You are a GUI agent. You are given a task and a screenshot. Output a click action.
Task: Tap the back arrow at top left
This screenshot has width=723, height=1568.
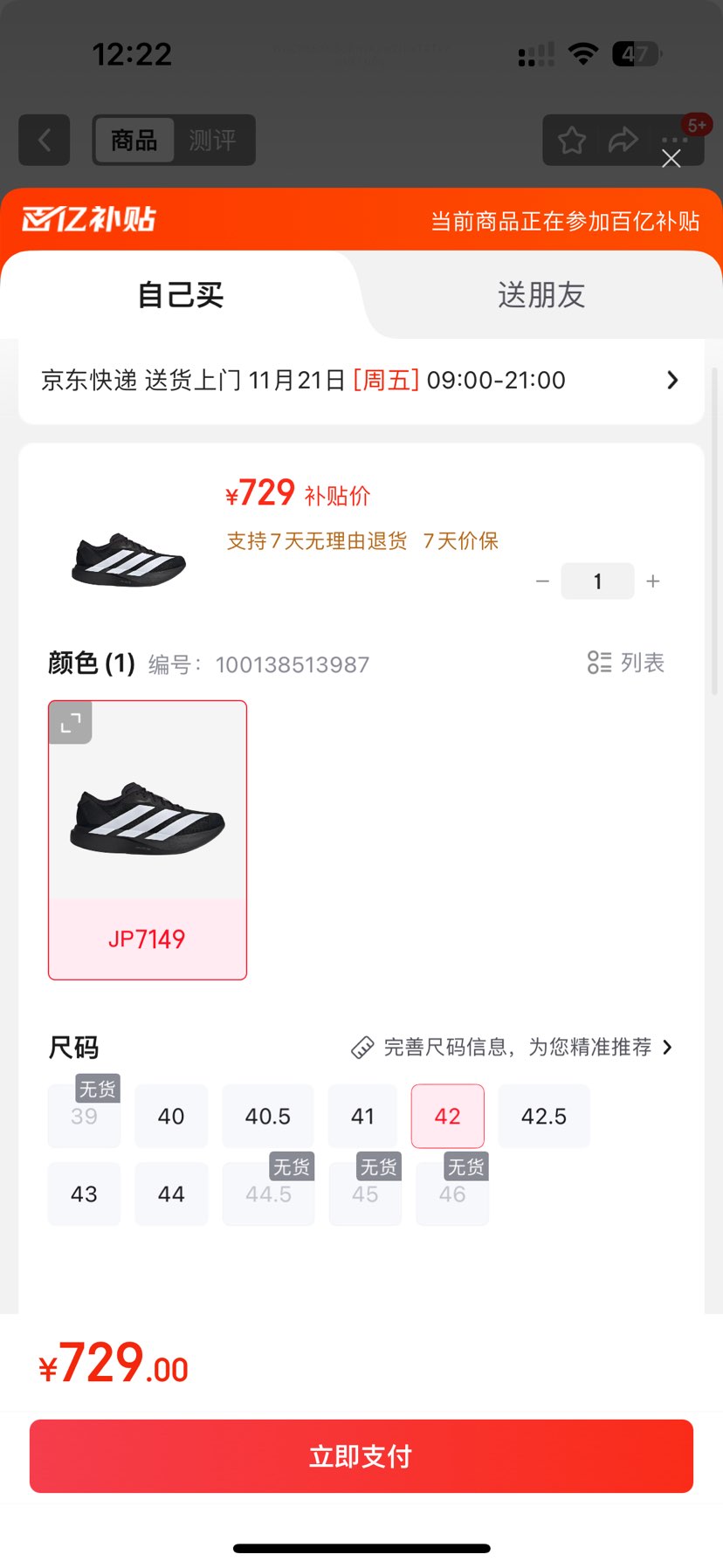[44, 141]
